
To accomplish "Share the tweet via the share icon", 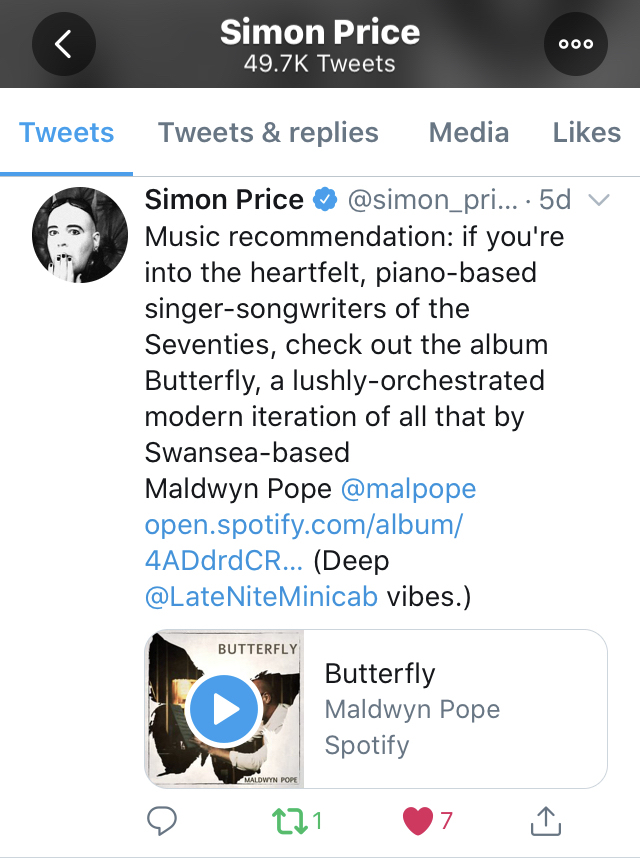I will point(544,822).
